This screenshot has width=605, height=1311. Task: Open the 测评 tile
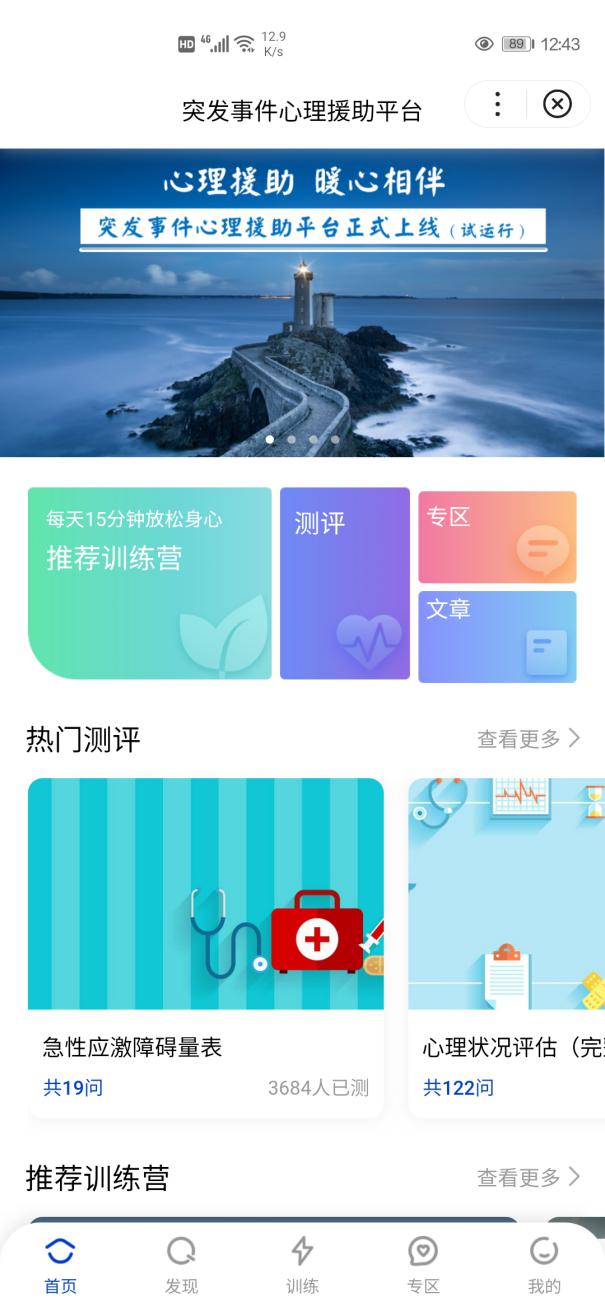(x=345, y=583)
